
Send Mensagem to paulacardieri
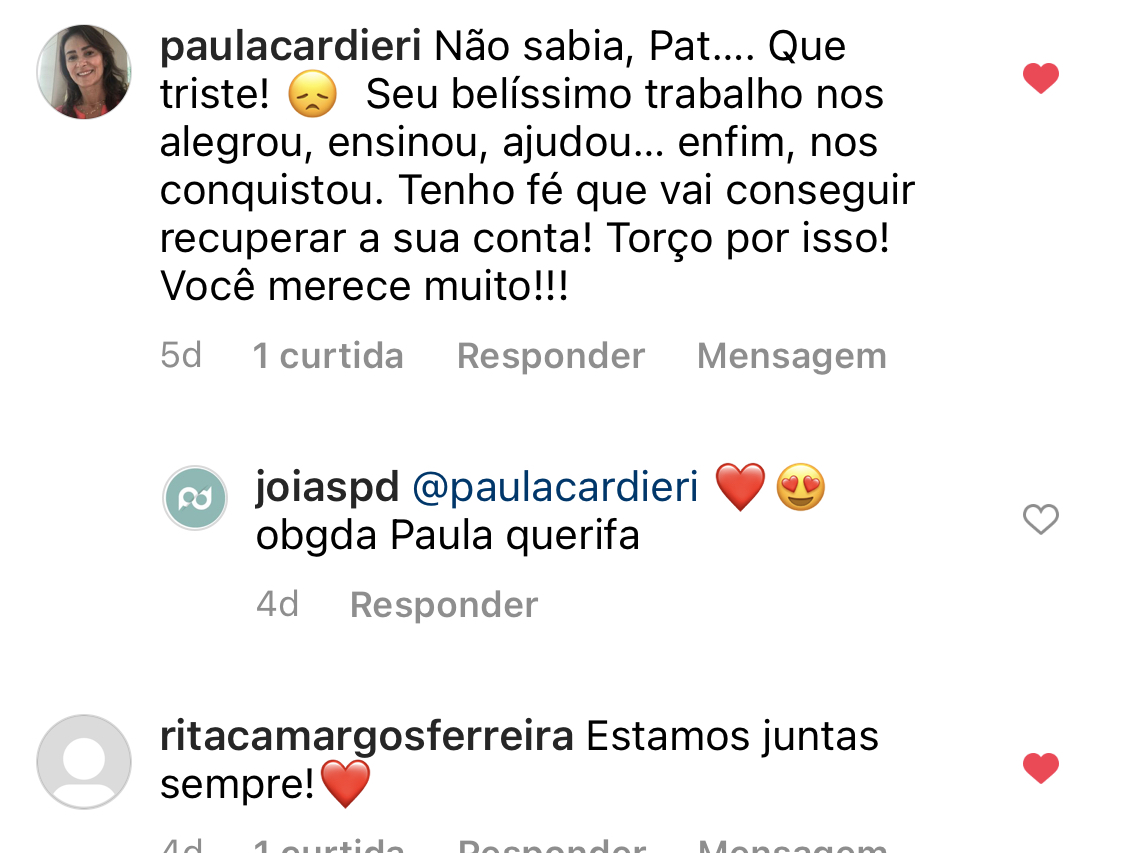coord(791,356)
